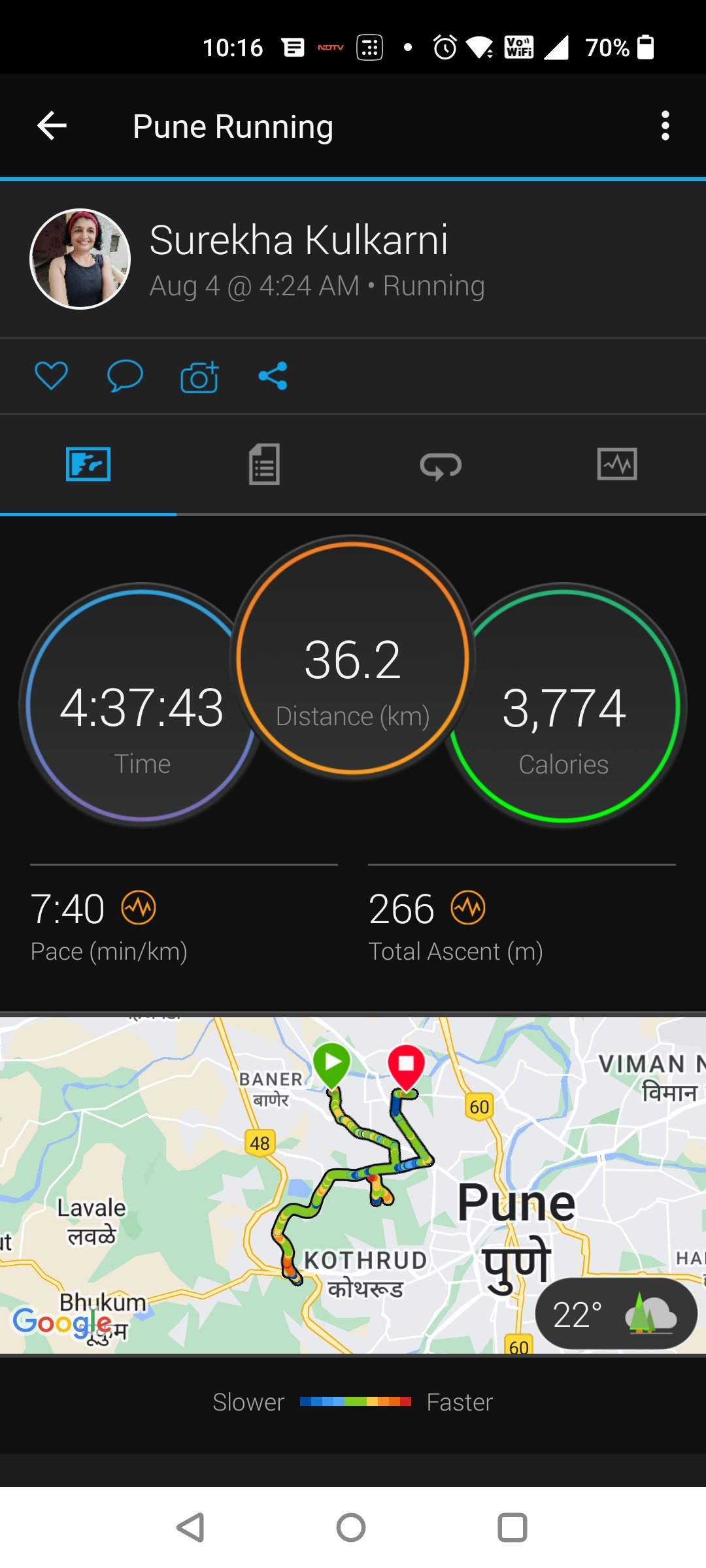This screenshot has height=1568, width=706.
Task: Open recent apps from the navigation bar
Action: pyautogui.click(x=512, y=1527)
